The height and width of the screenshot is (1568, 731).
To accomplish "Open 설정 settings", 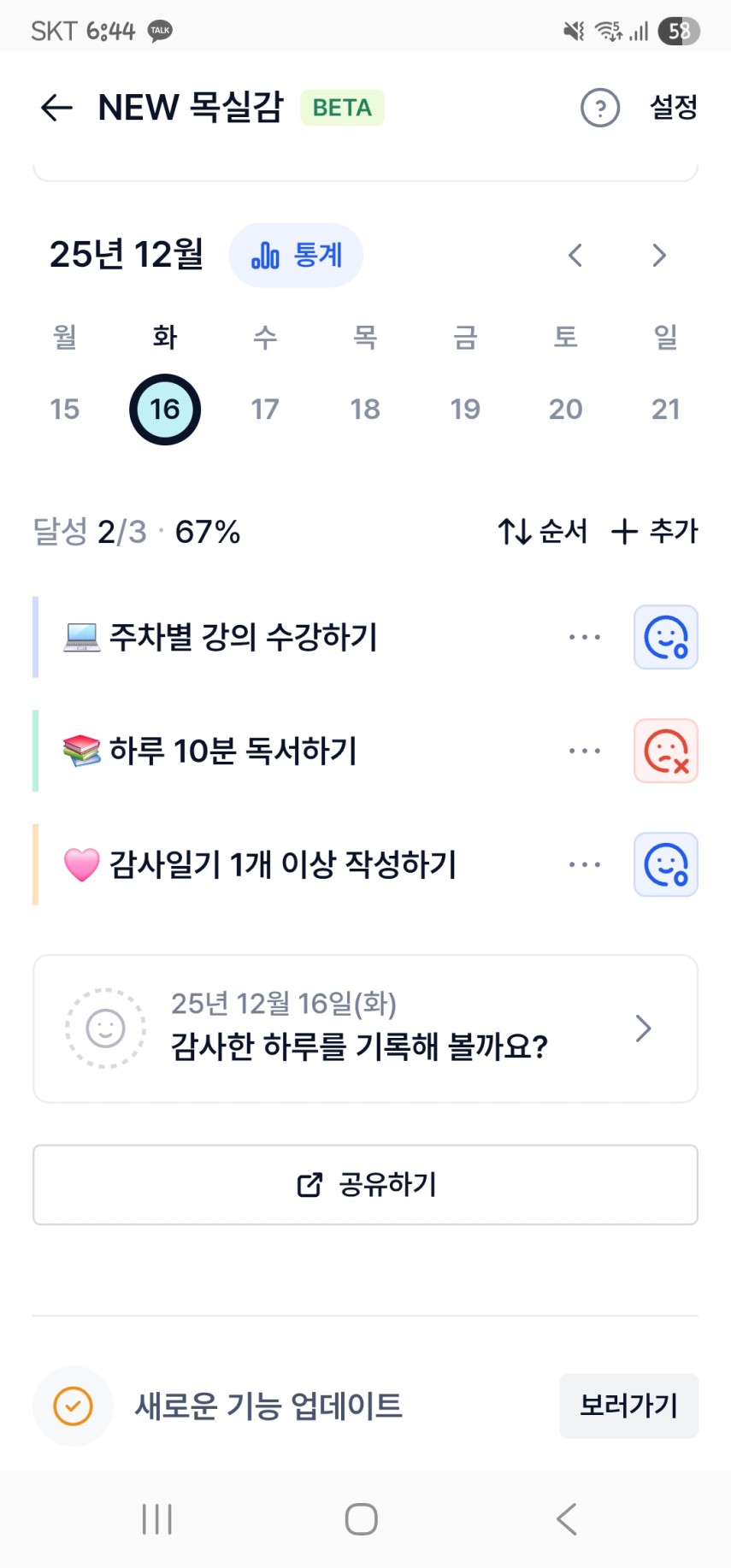I will (674, 108).
